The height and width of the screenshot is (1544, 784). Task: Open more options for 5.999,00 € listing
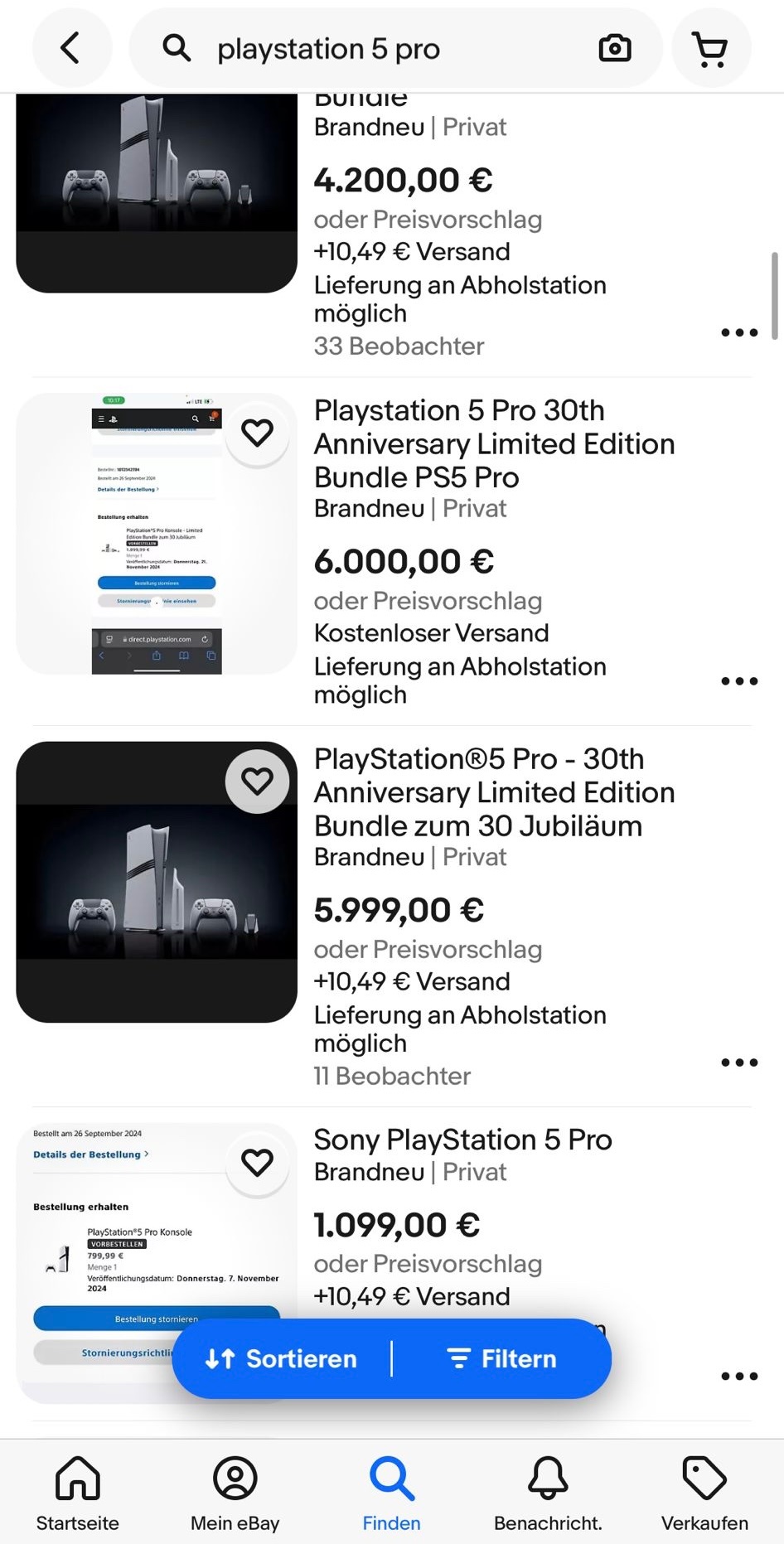tap(738, 1062)
